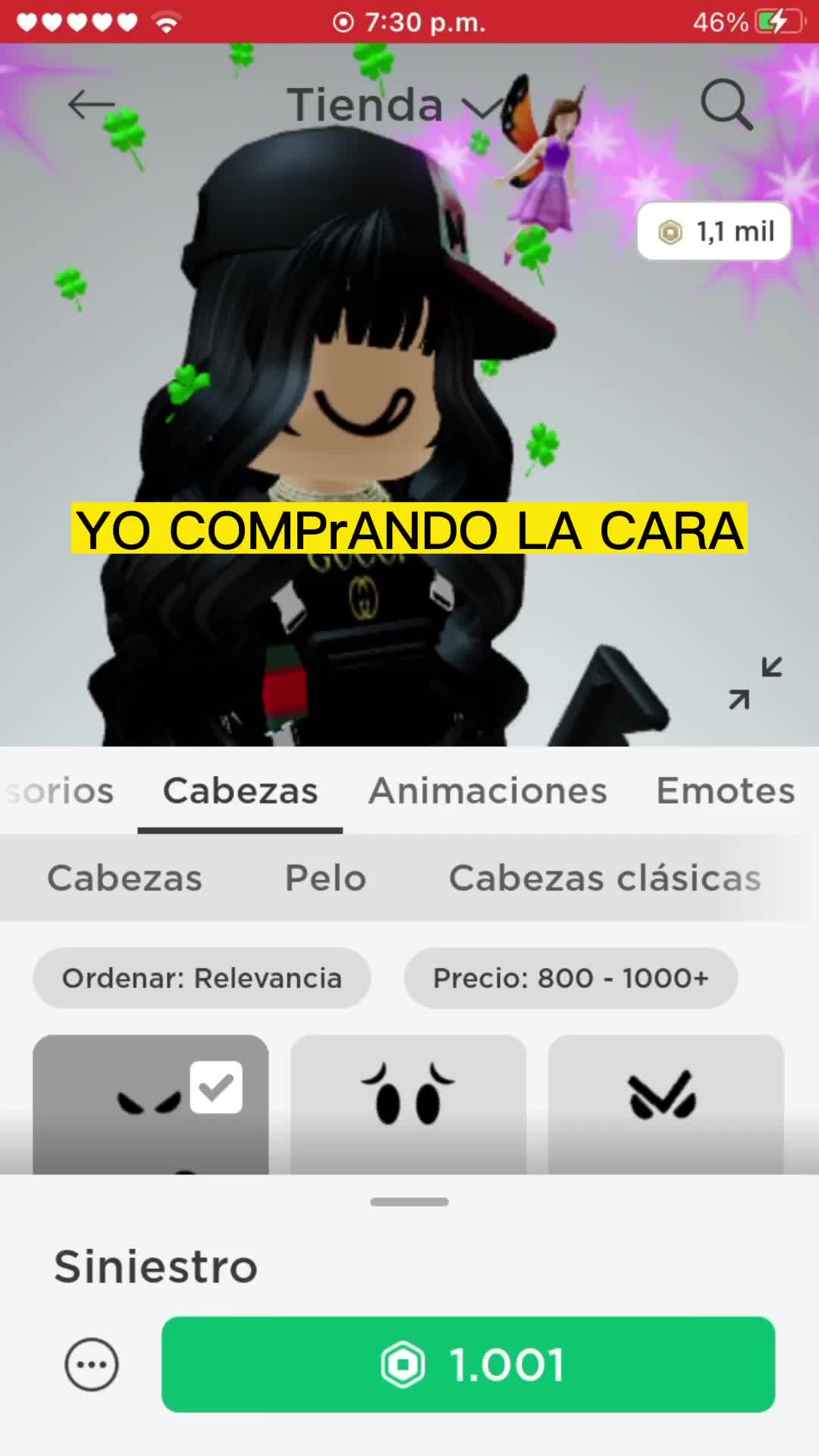
Task: Tap the sheet drag handle above Siniestro
Action: pos(409,1202)
